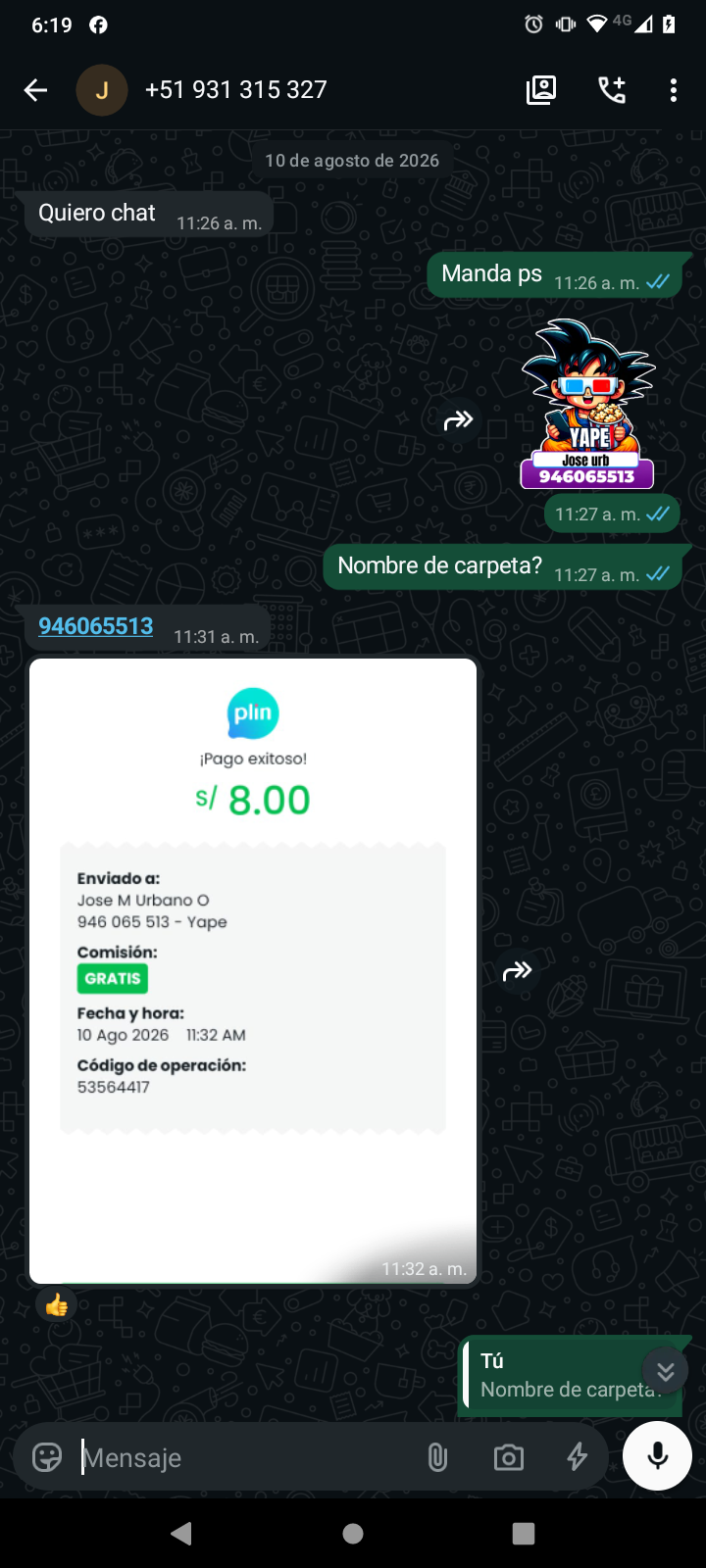The width and height of the screenshot is (706, 1568).
Task: View the thumbs-up reaction on the receipt
Action: [x=57, y=1304]
